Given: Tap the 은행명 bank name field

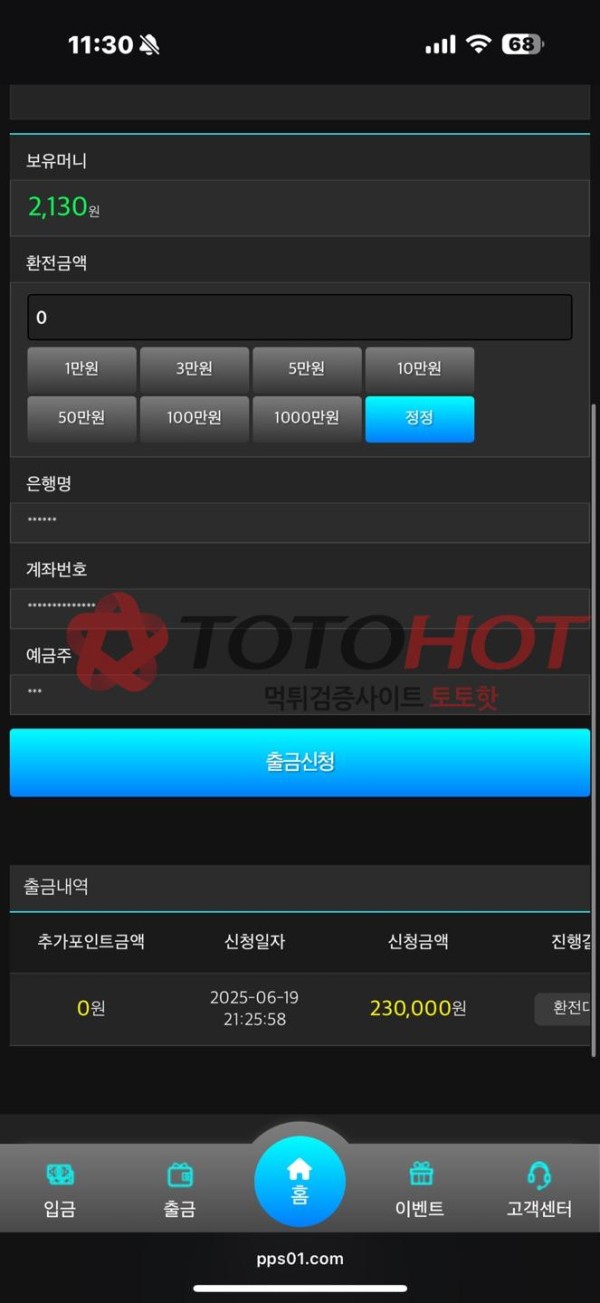Looking at the screenshot, I should coord(300,522).
